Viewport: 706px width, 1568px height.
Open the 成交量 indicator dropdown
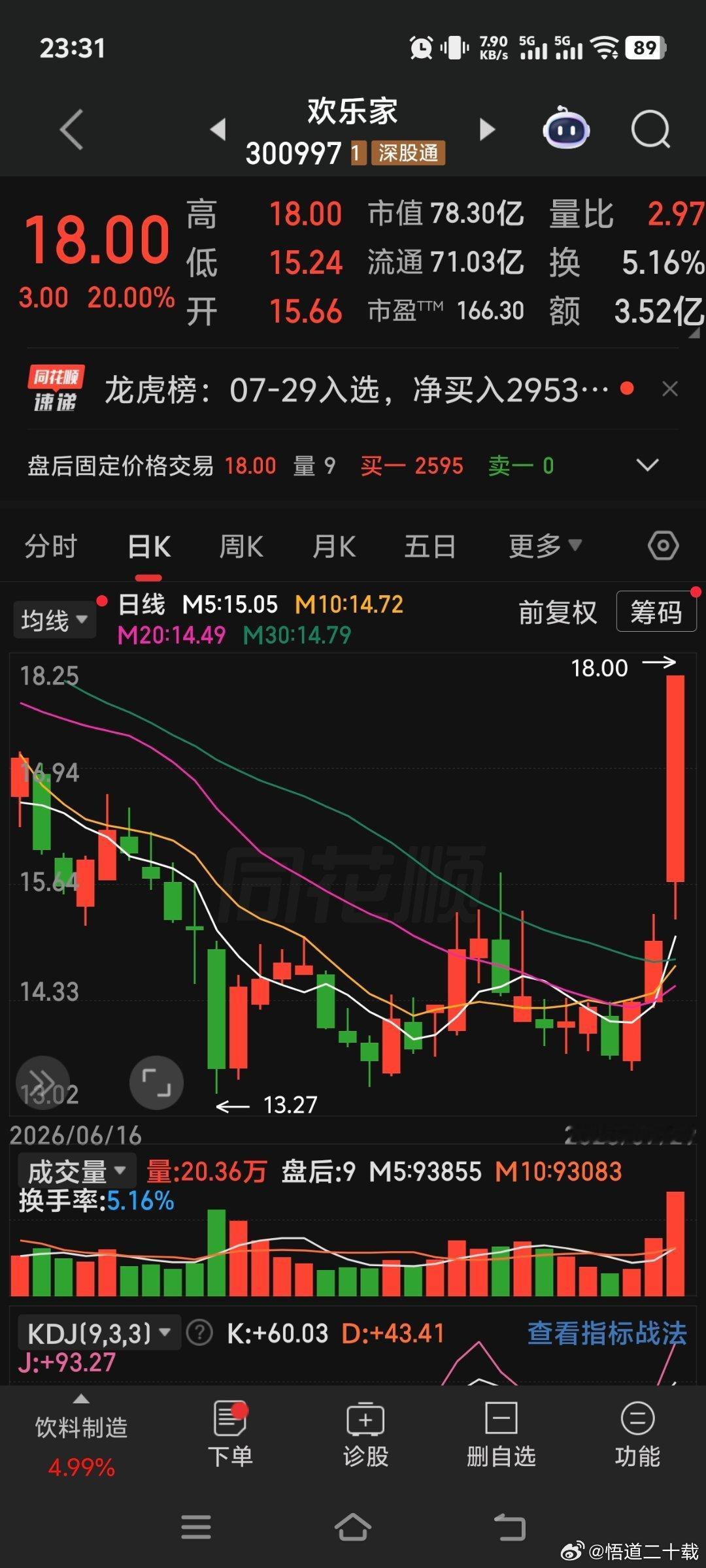pyautogui.click(x=76, y=1171)
